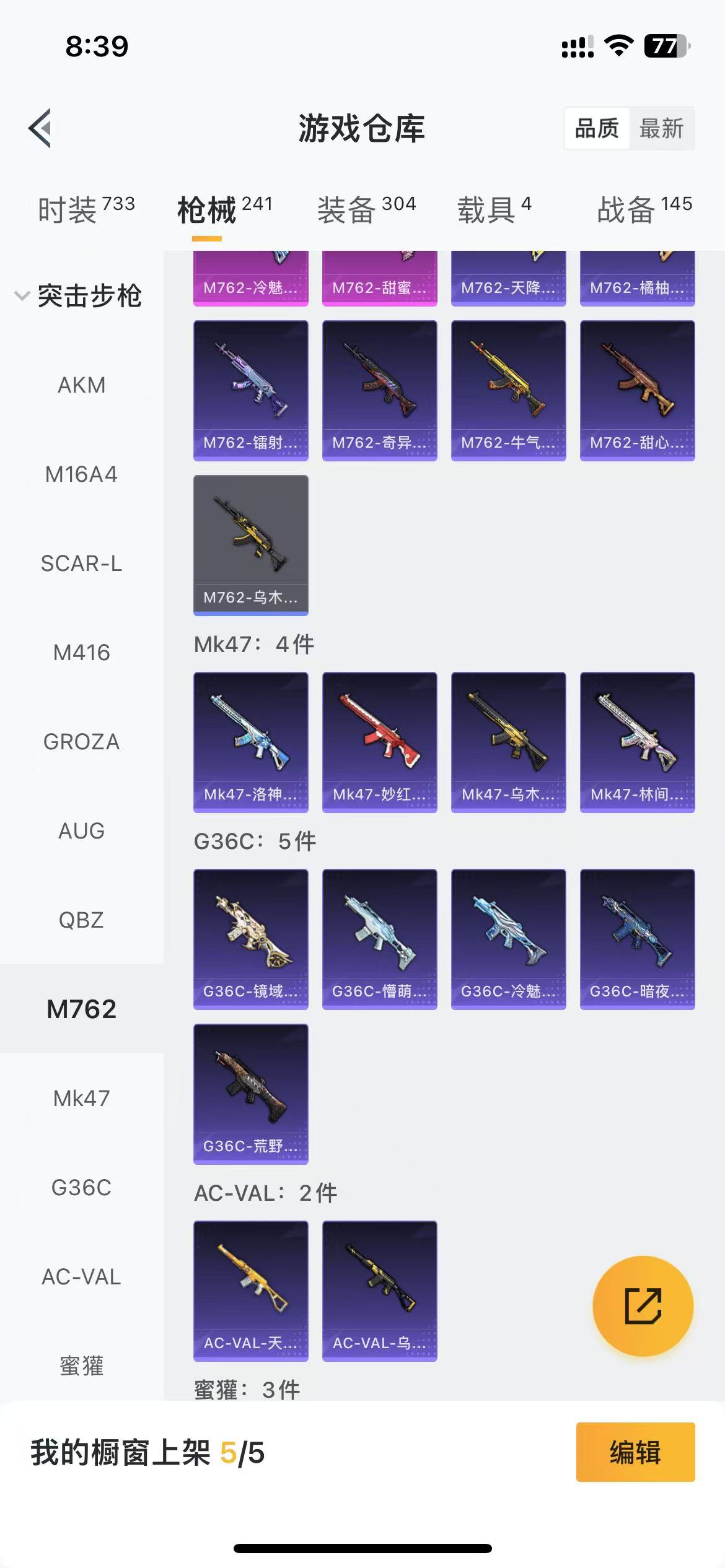Open the G36C-镜域 skin card
This screenshot has width=725, height=1568.
(x=251, y=939)
